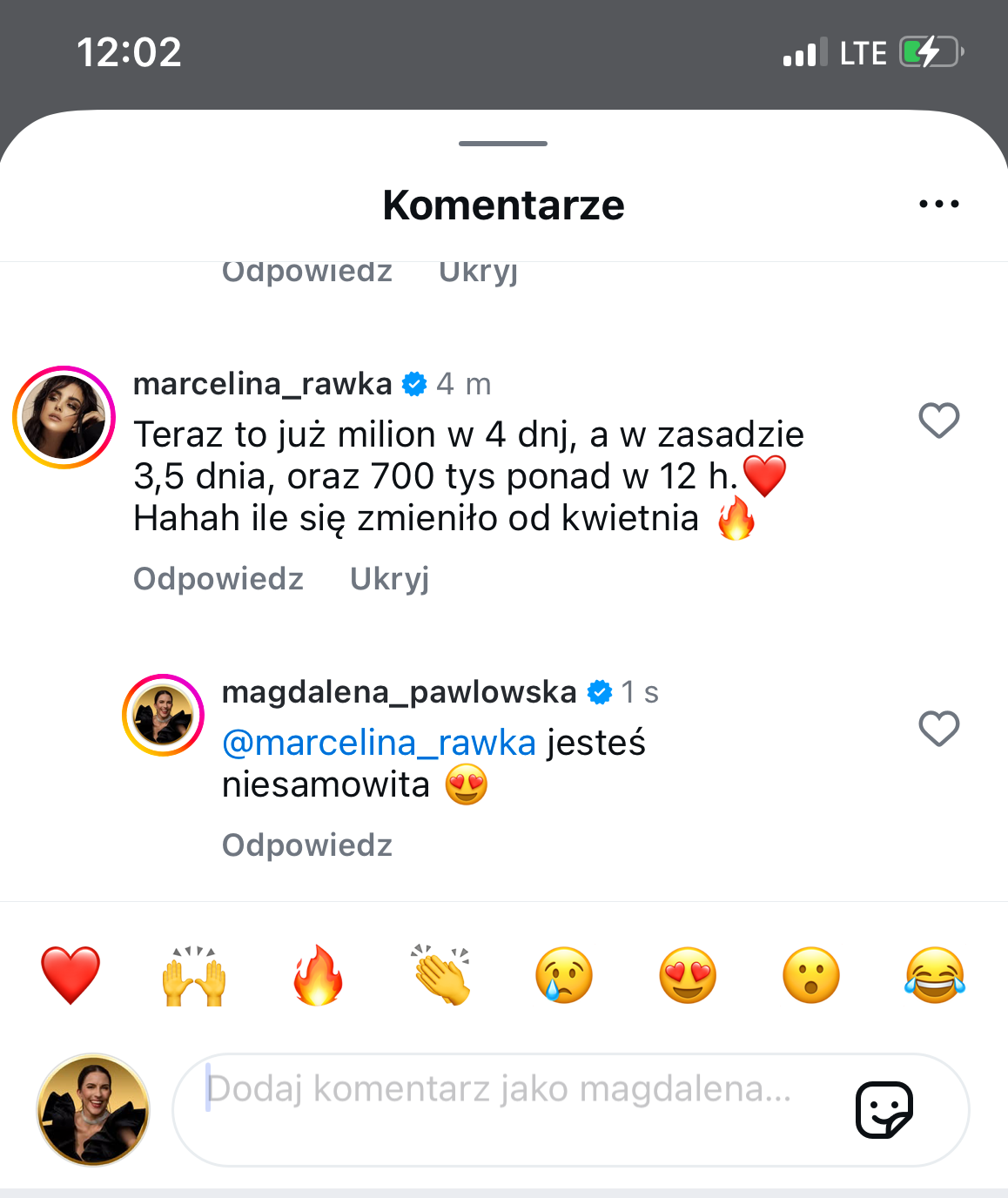Insert the raised hands emoji
Screen dimensions: 1008x1198
click(x=194, y=975)
